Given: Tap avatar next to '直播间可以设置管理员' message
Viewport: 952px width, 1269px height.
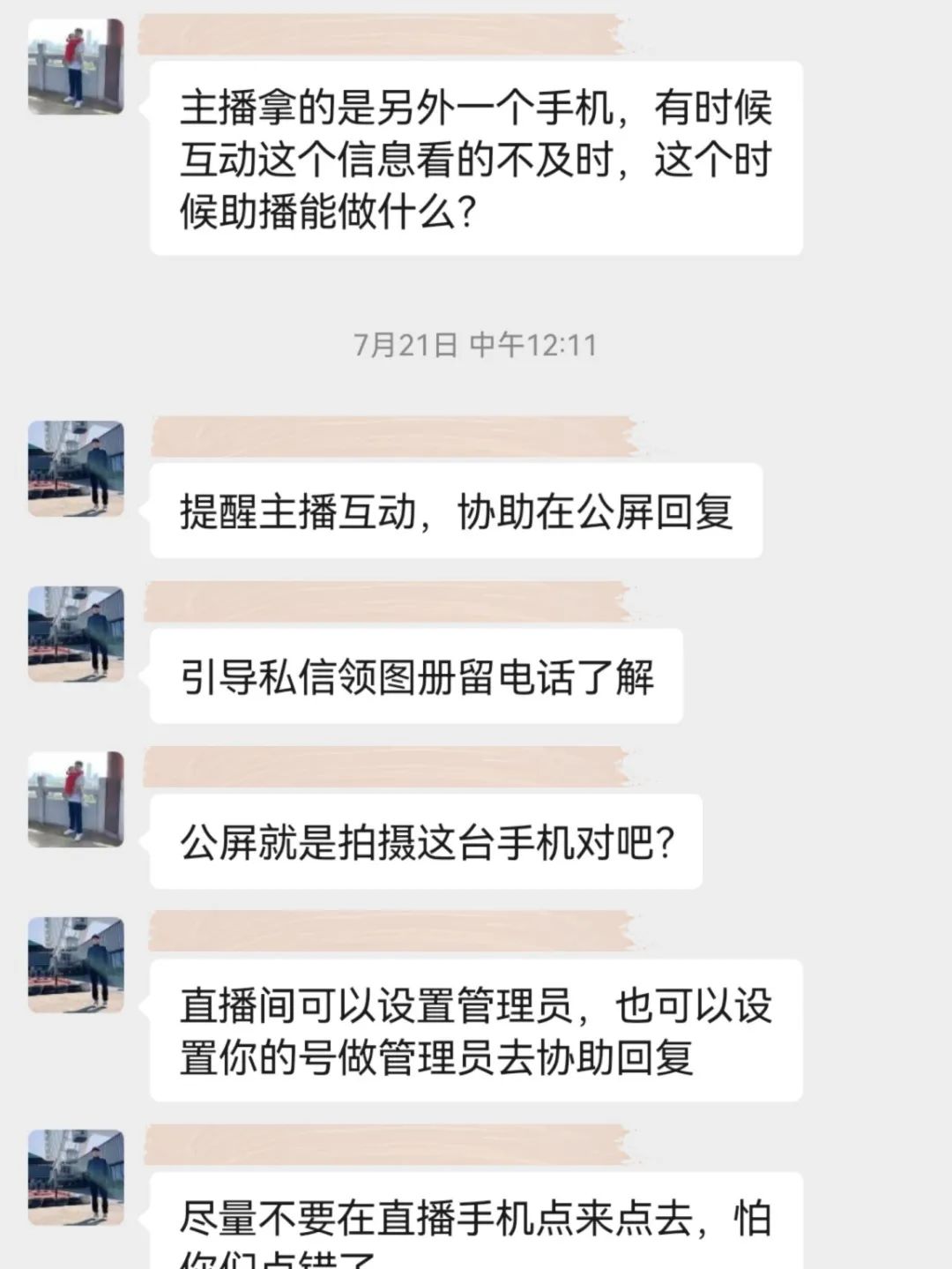Looking at the screenshot, I should coord(76,964).
